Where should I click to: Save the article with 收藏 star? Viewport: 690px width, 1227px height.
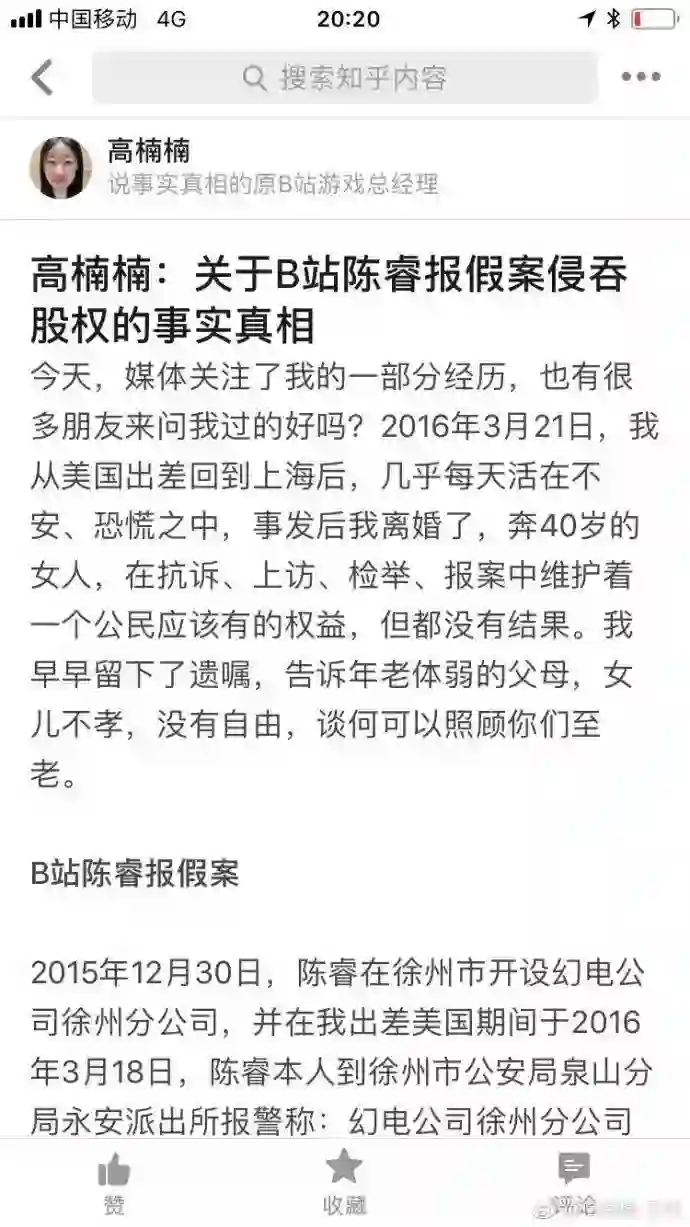coord(344,1183)
